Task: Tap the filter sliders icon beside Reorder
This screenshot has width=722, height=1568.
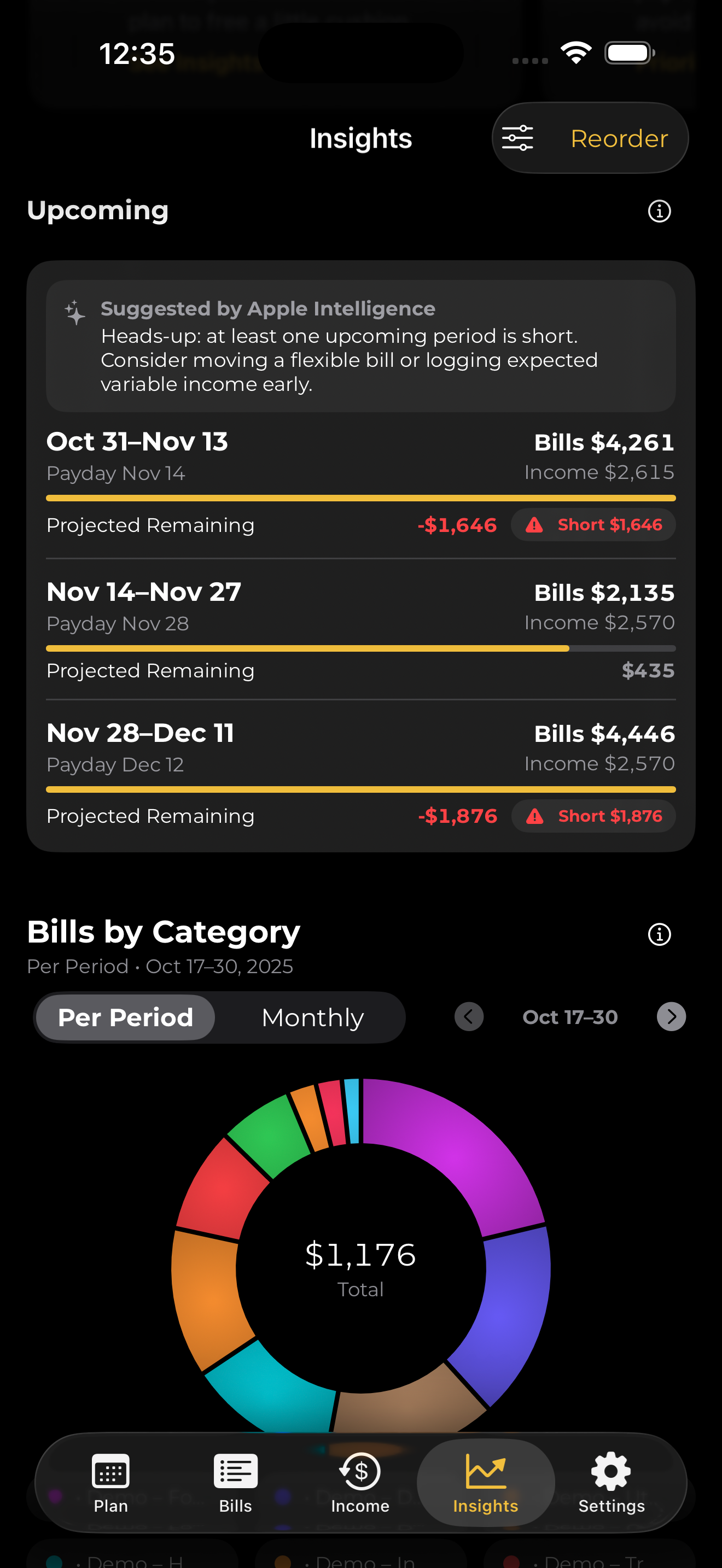Action: tap(517, 138)
